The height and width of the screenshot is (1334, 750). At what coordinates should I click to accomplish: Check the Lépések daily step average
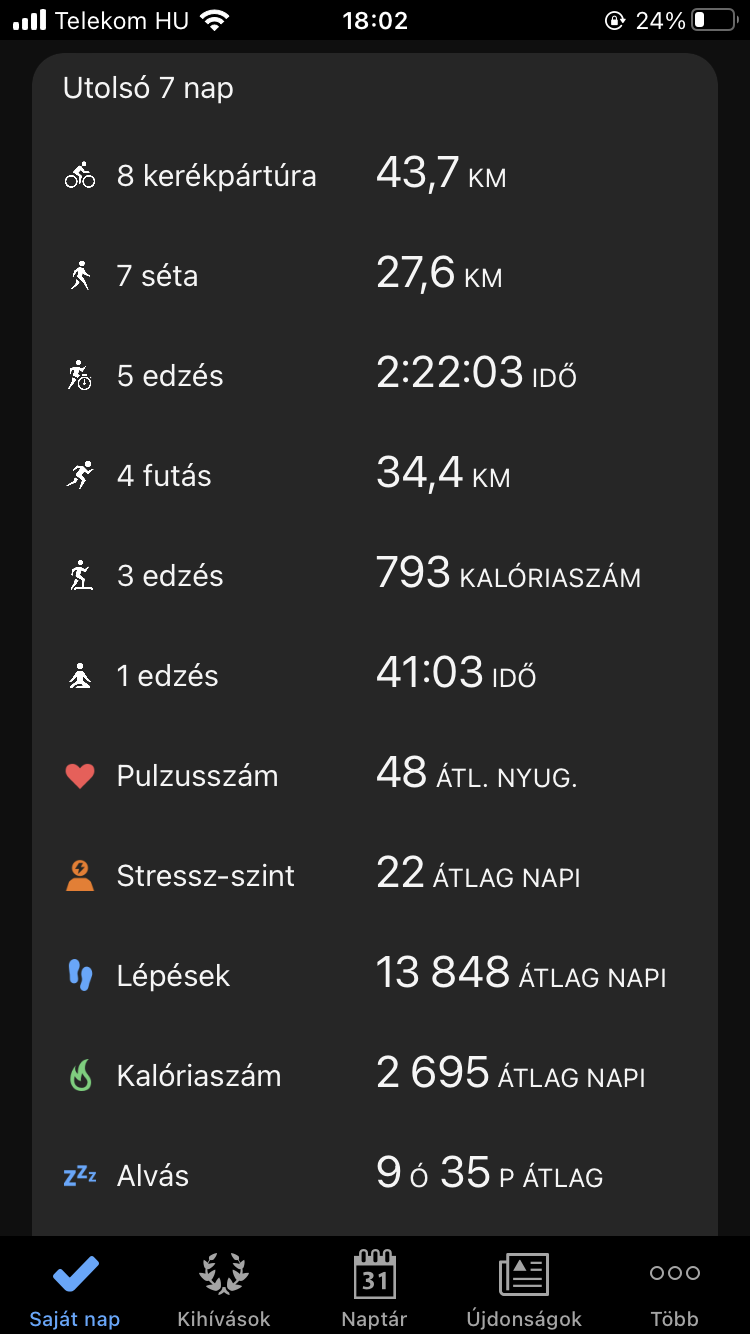pyautogui.click(x=375, y=976)
